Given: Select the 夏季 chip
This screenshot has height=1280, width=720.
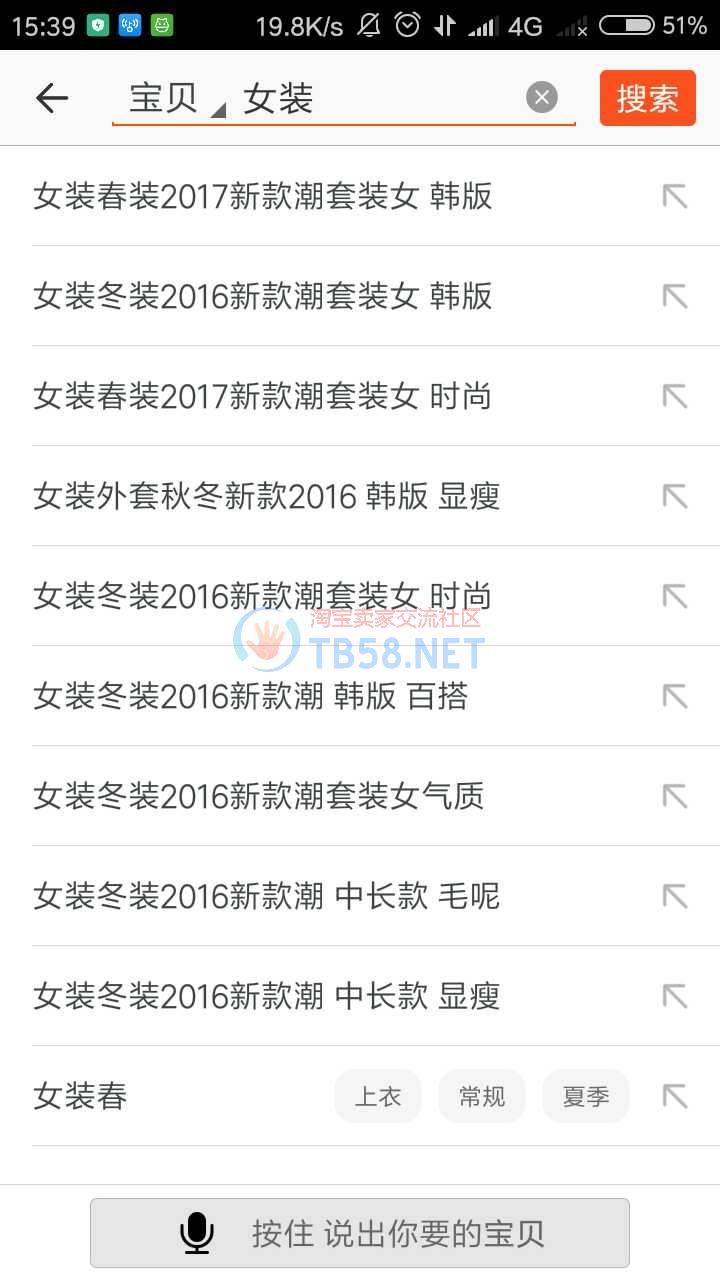Looking at the screenshot, I should pyautogui.click(x=586, y=1096).
